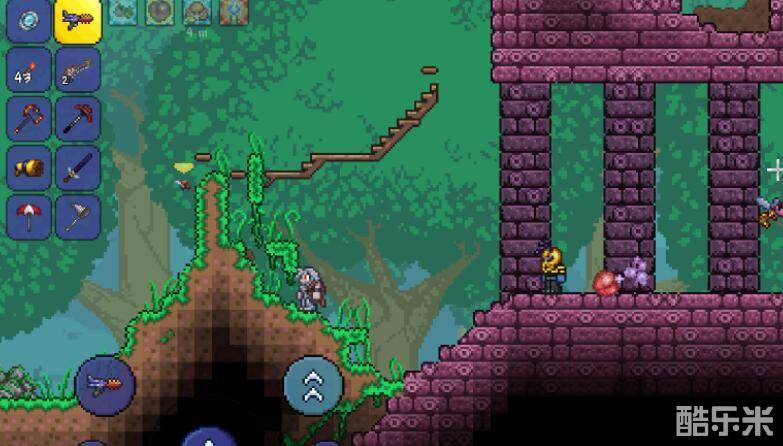Select the highlighted gun hotbar slot
The width and height of the screenshot is (783, 446).
pos(77,21)
